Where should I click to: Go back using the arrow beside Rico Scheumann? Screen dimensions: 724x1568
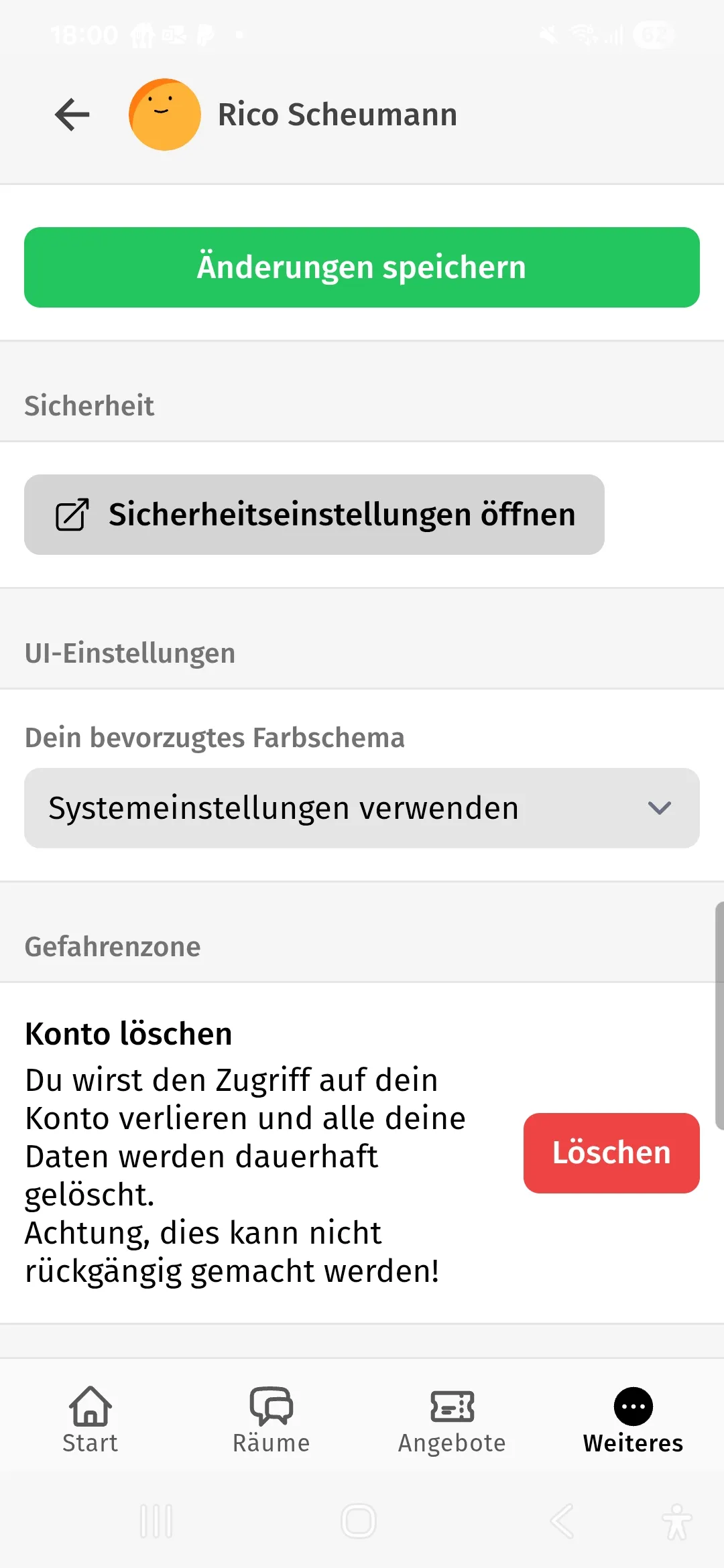[72, 115]
